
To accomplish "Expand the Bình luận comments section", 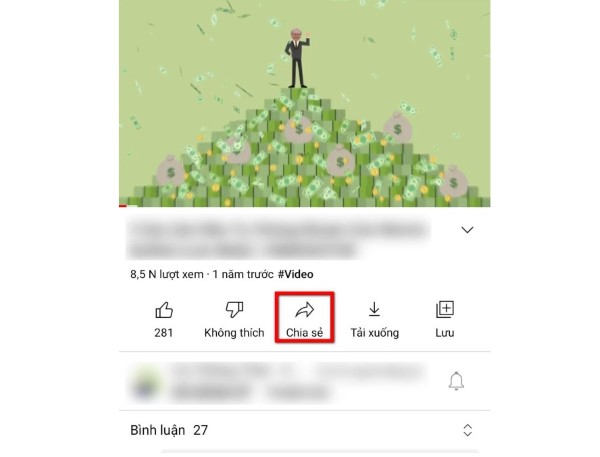I will [467, 430].
